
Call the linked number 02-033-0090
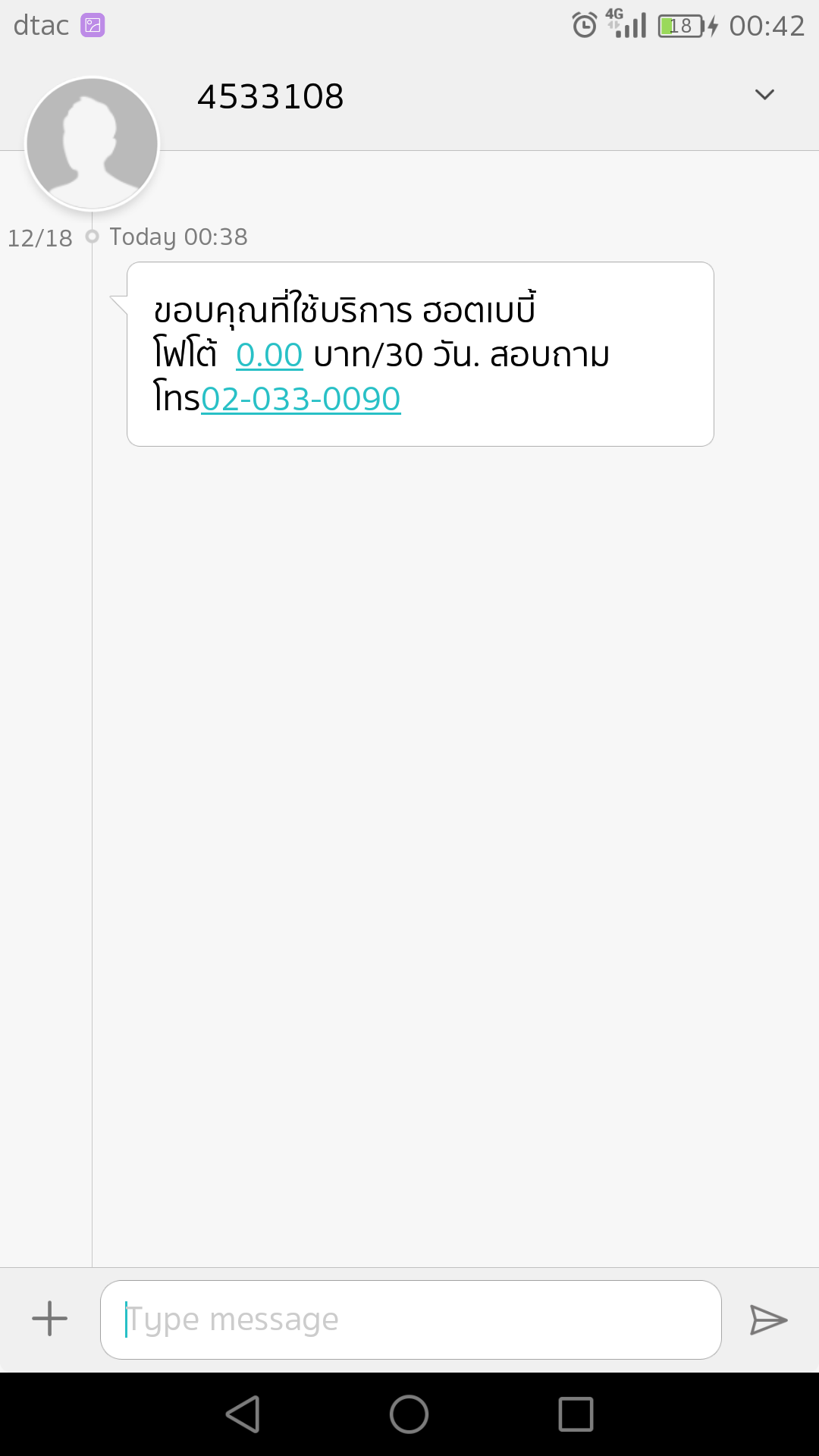[x=301, y=399]
